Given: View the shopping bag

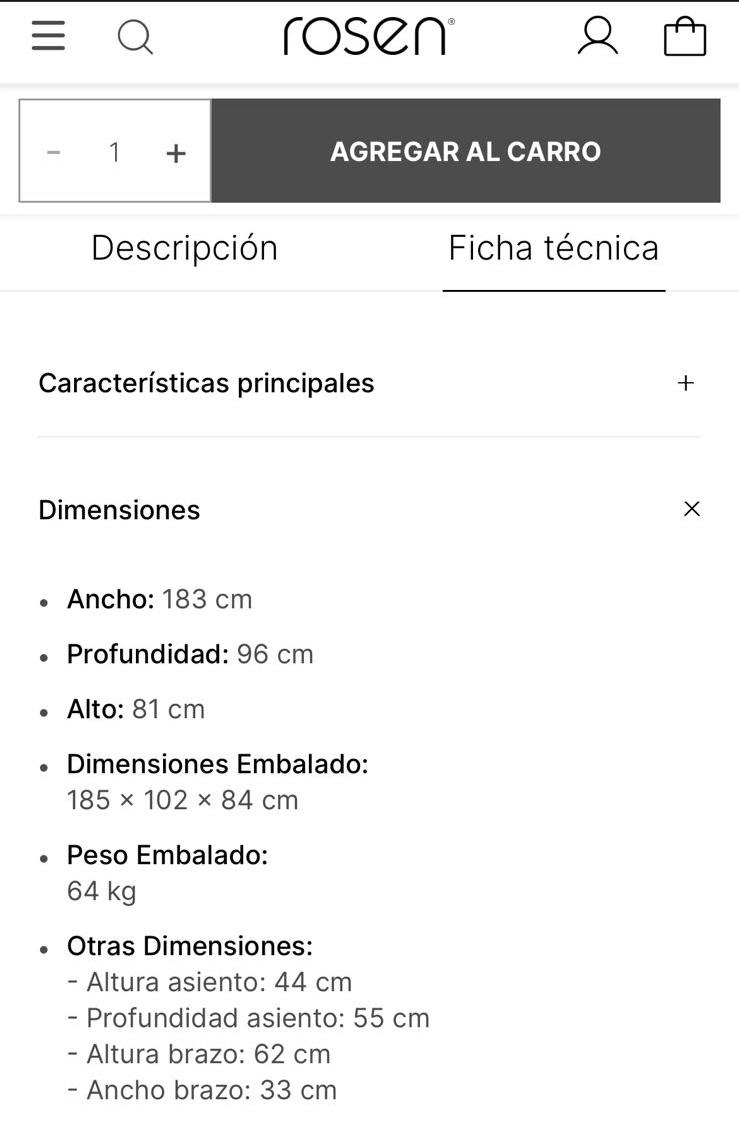Looking at the screenshot, I should (x=685, y=37).
